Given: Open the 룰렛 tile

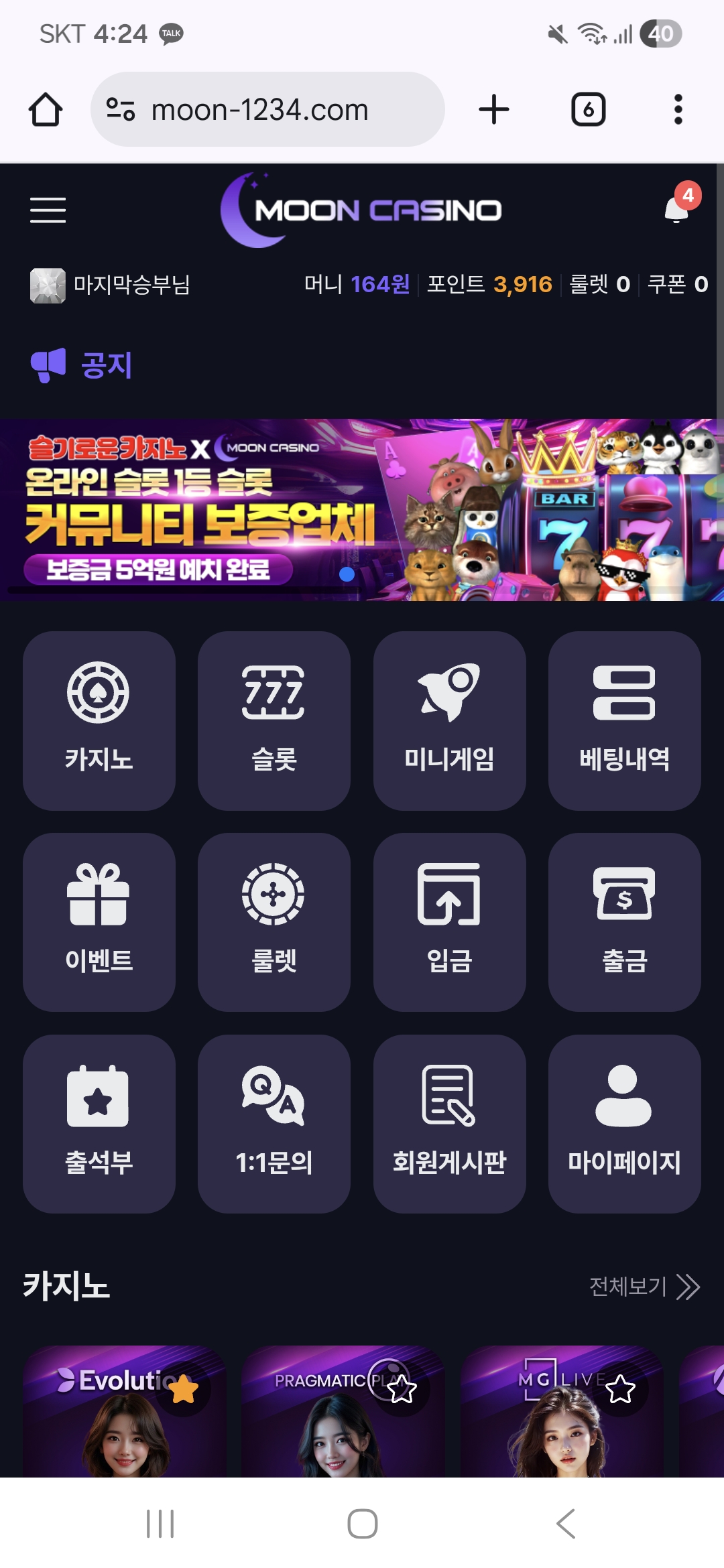Looking at the screenshot, I should tap(274, 922).
